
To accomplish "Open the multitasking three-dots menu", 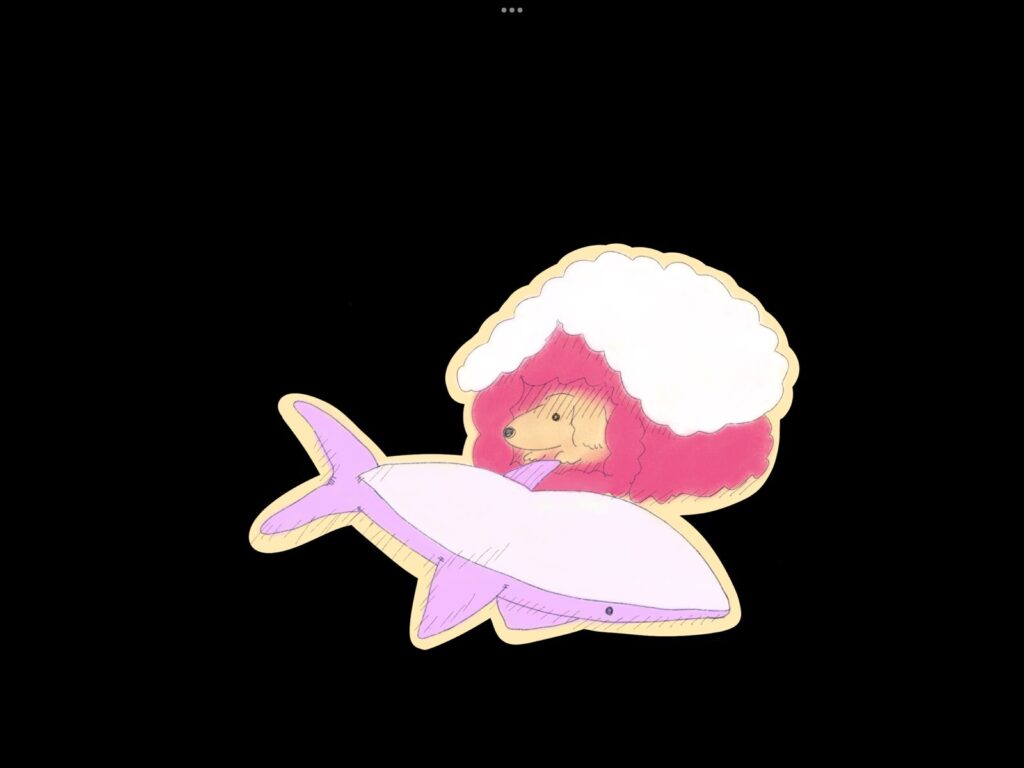I will click(511, 9).
